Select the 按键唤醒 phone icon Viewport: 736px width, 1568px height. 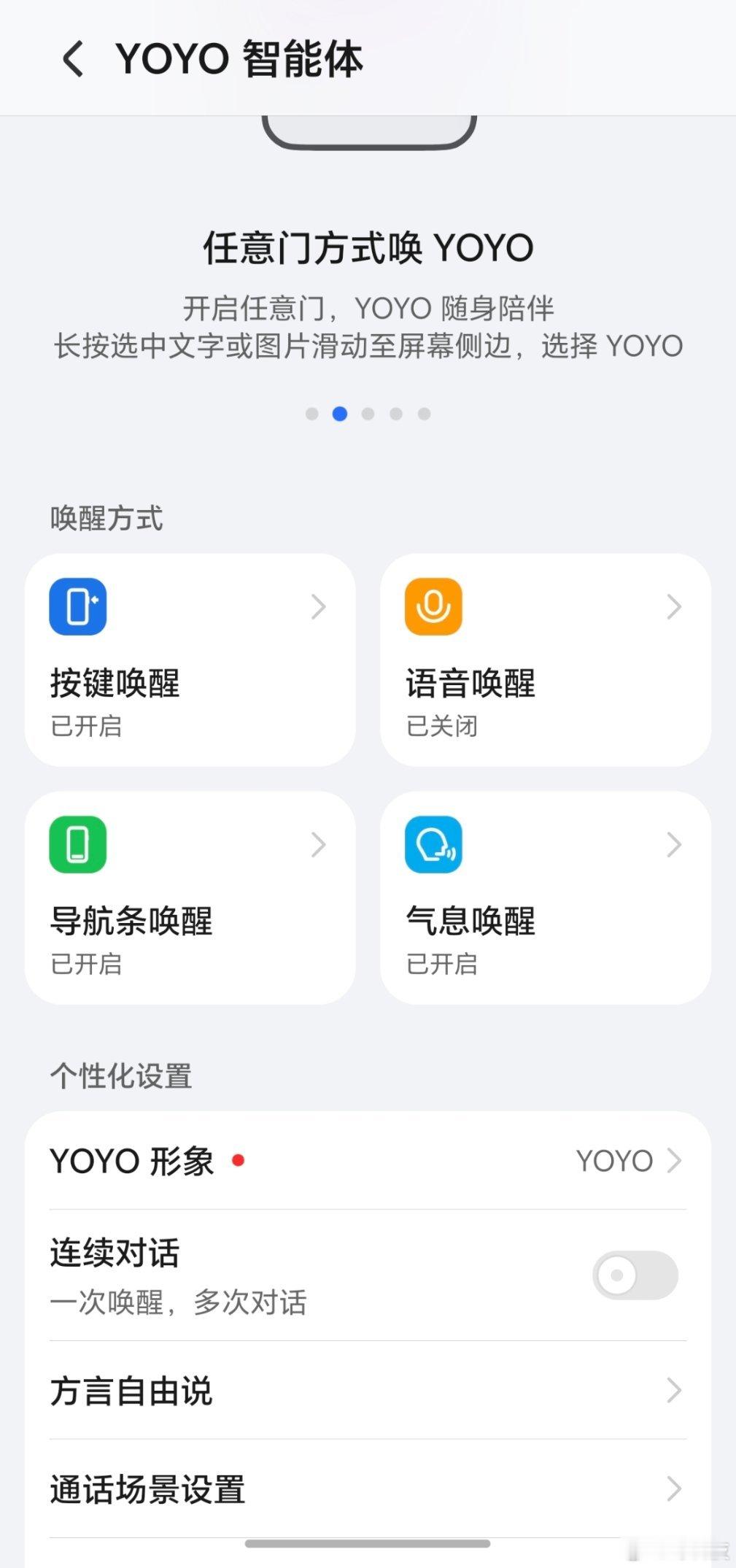(x=77, y=606)
